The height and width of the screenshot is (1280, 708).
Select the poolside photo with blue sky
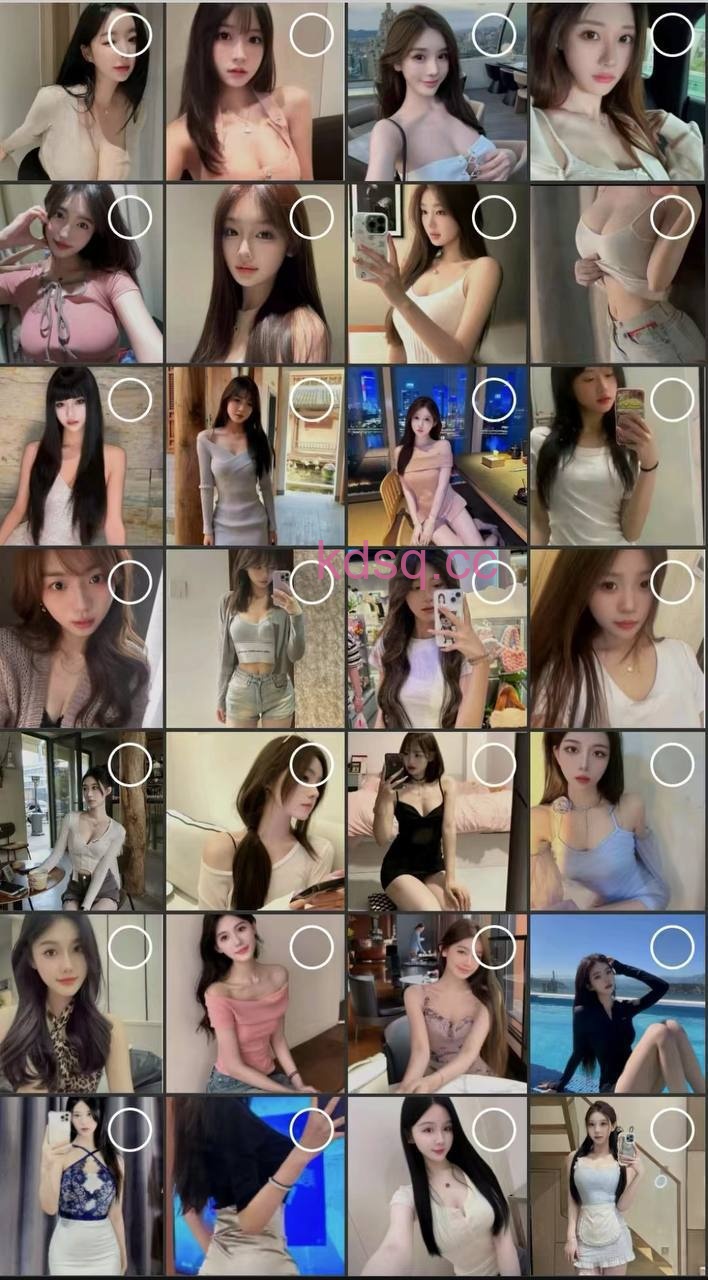pos(672,946)
